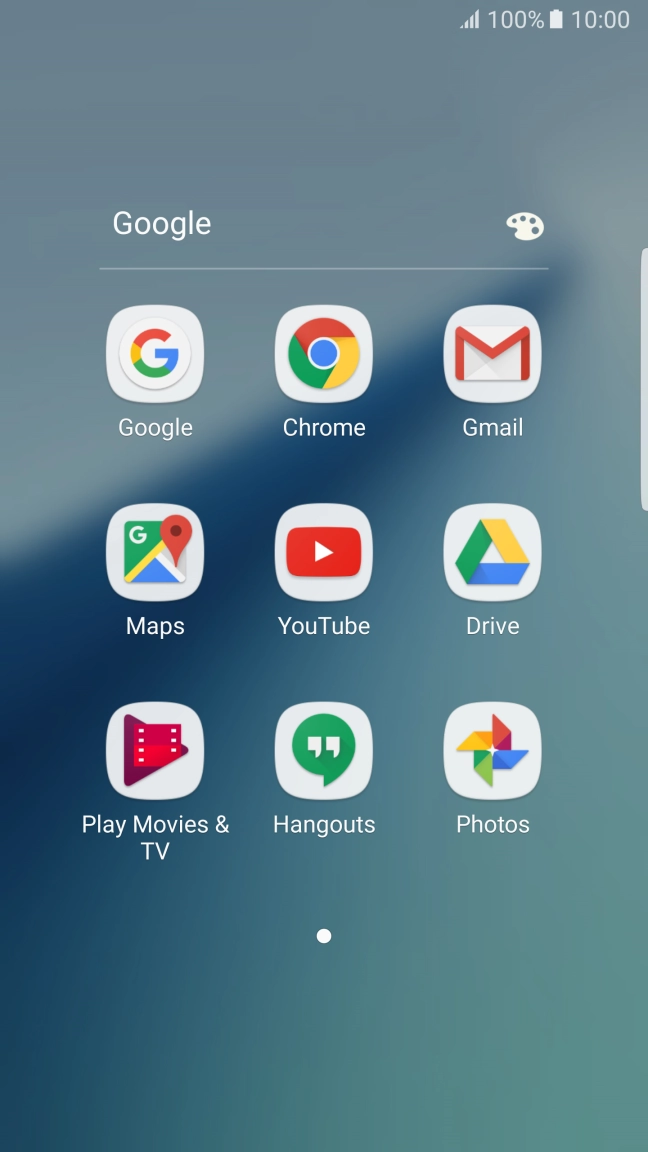Open Hangouts
Viewport: 648px width, 1152px height.
(x=324, y=751)
